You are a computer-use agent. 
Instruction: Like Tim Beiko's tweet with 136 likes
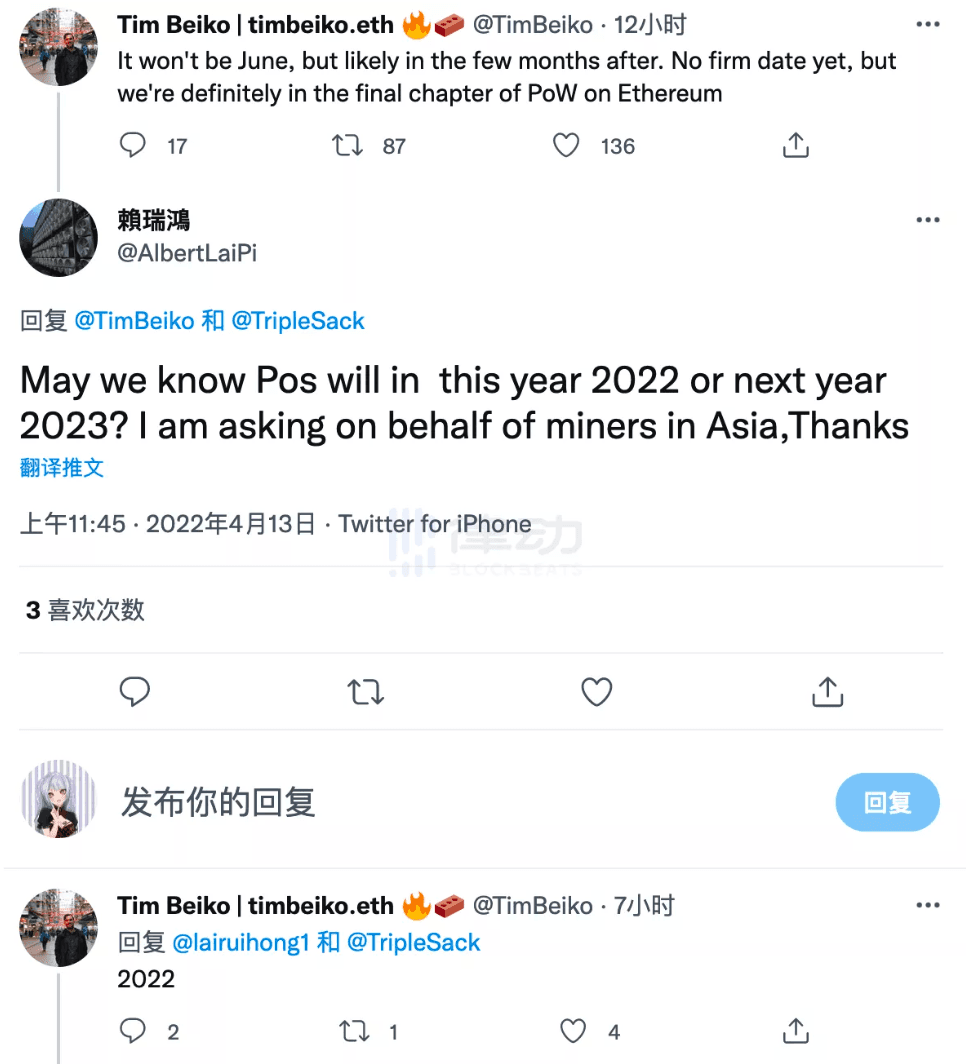click(x=566, y=146)
